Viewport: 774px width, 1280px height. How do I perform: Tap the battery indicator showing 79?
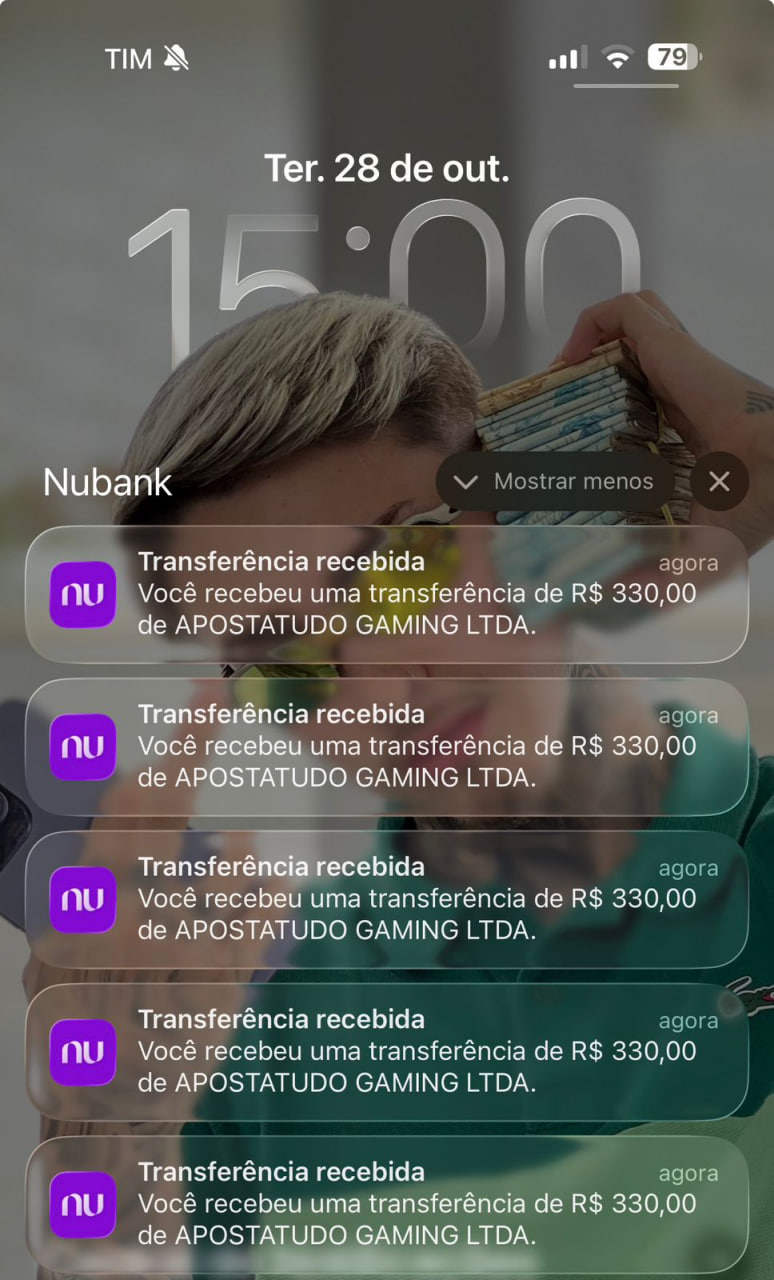tap(672, 57)
